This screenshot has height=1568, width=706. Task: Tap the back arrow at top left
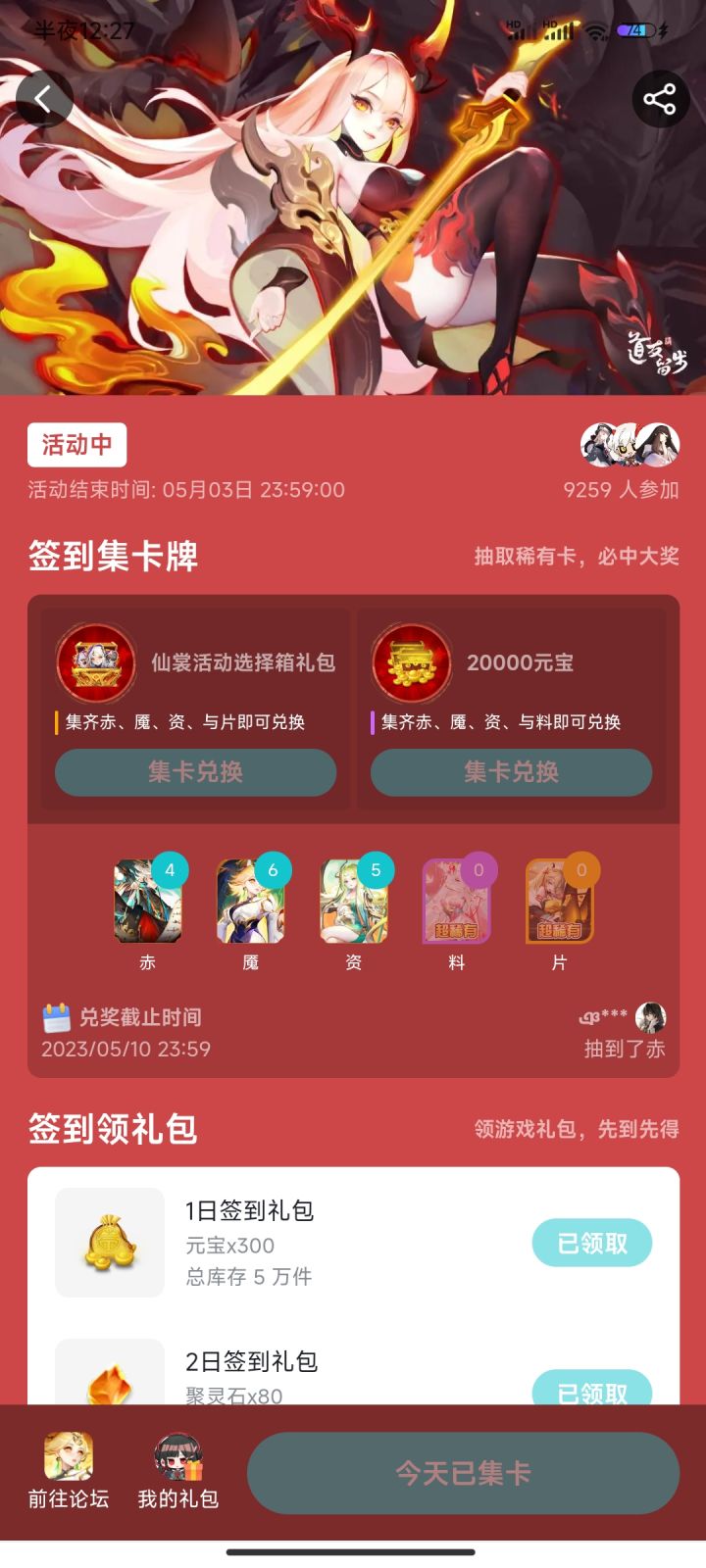(x=44, y=98)
